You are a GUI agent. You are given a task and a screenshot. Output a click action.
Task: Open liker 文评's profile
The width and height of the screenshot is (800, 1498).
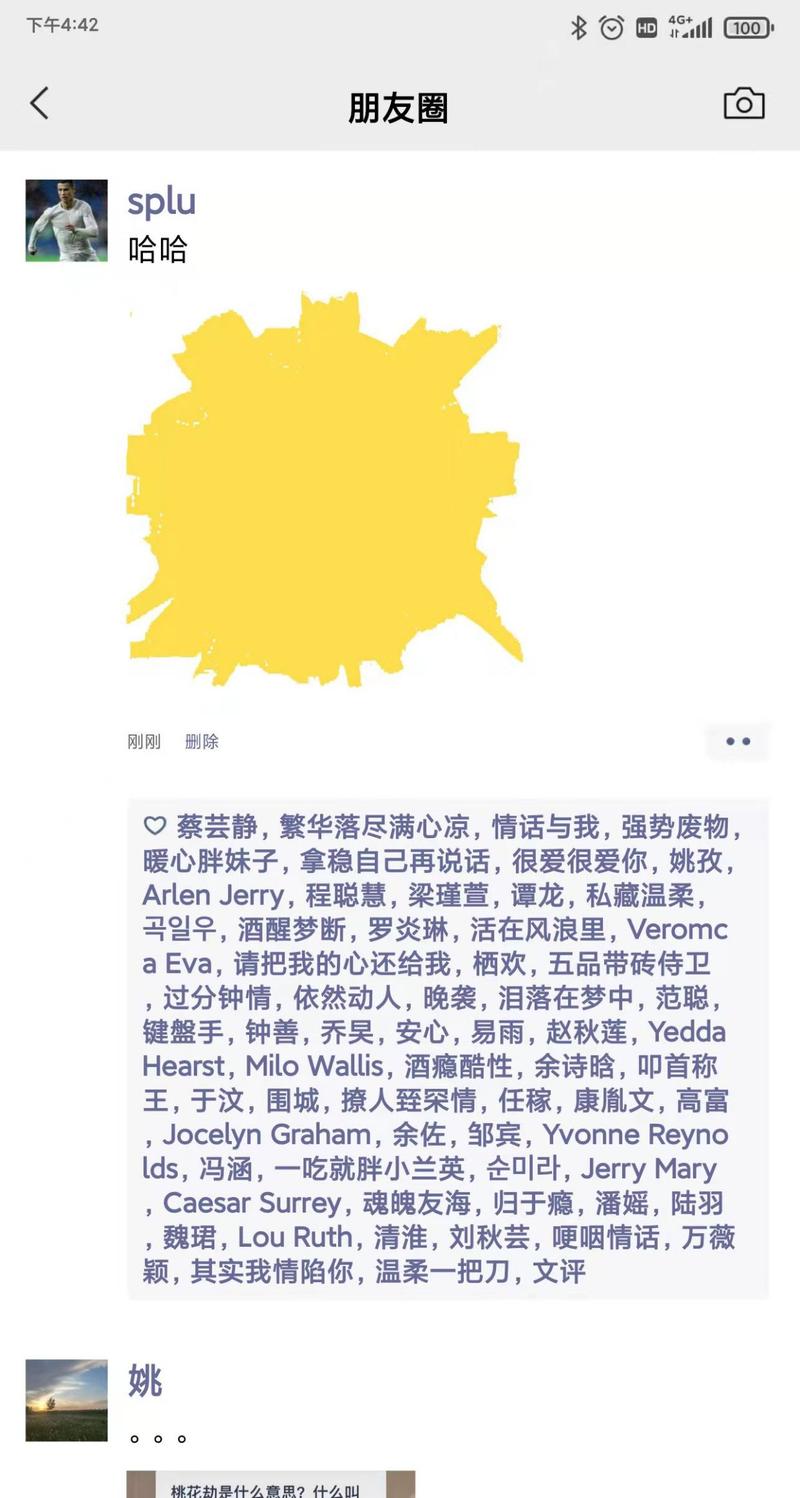tap(559, 1272)
